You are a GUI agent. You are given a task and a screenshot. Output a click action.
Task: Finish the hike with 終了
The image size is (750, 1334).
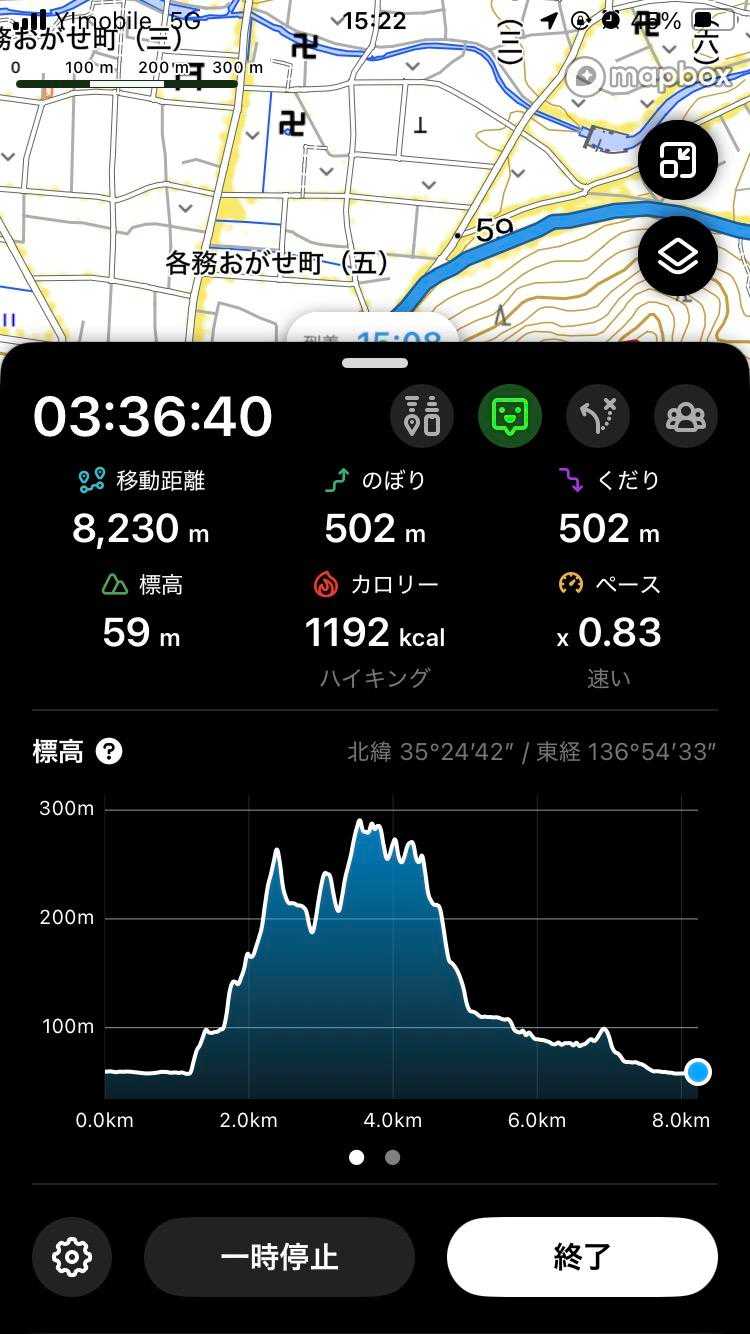click(582, 1257)
